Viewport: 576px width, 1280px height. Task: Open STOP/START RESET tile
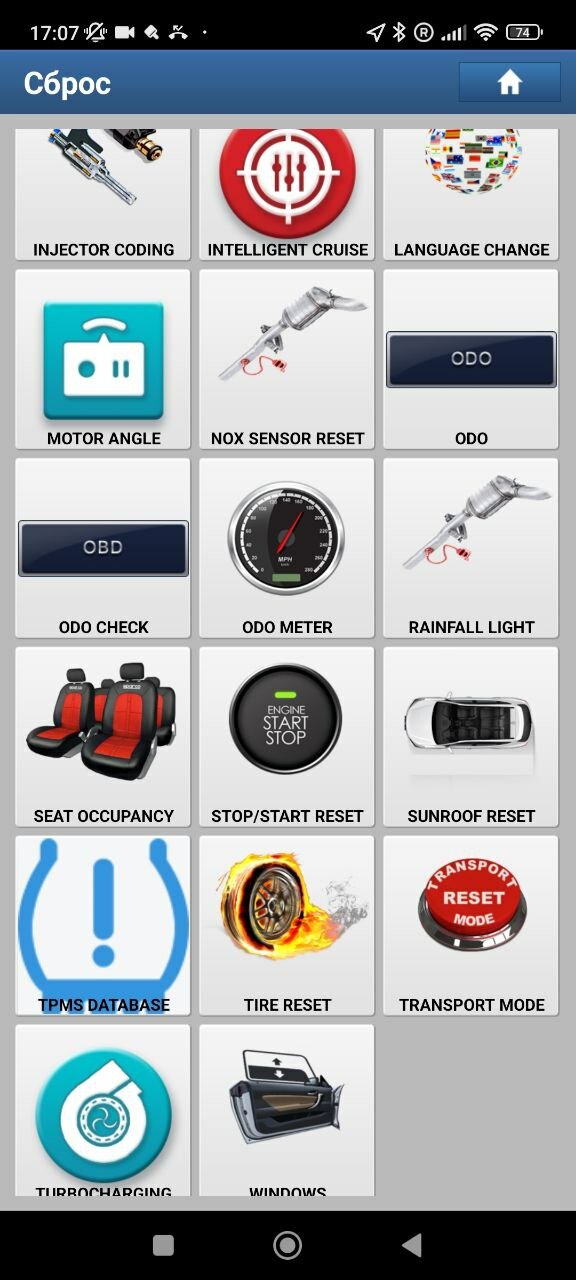tap(287, 737)
